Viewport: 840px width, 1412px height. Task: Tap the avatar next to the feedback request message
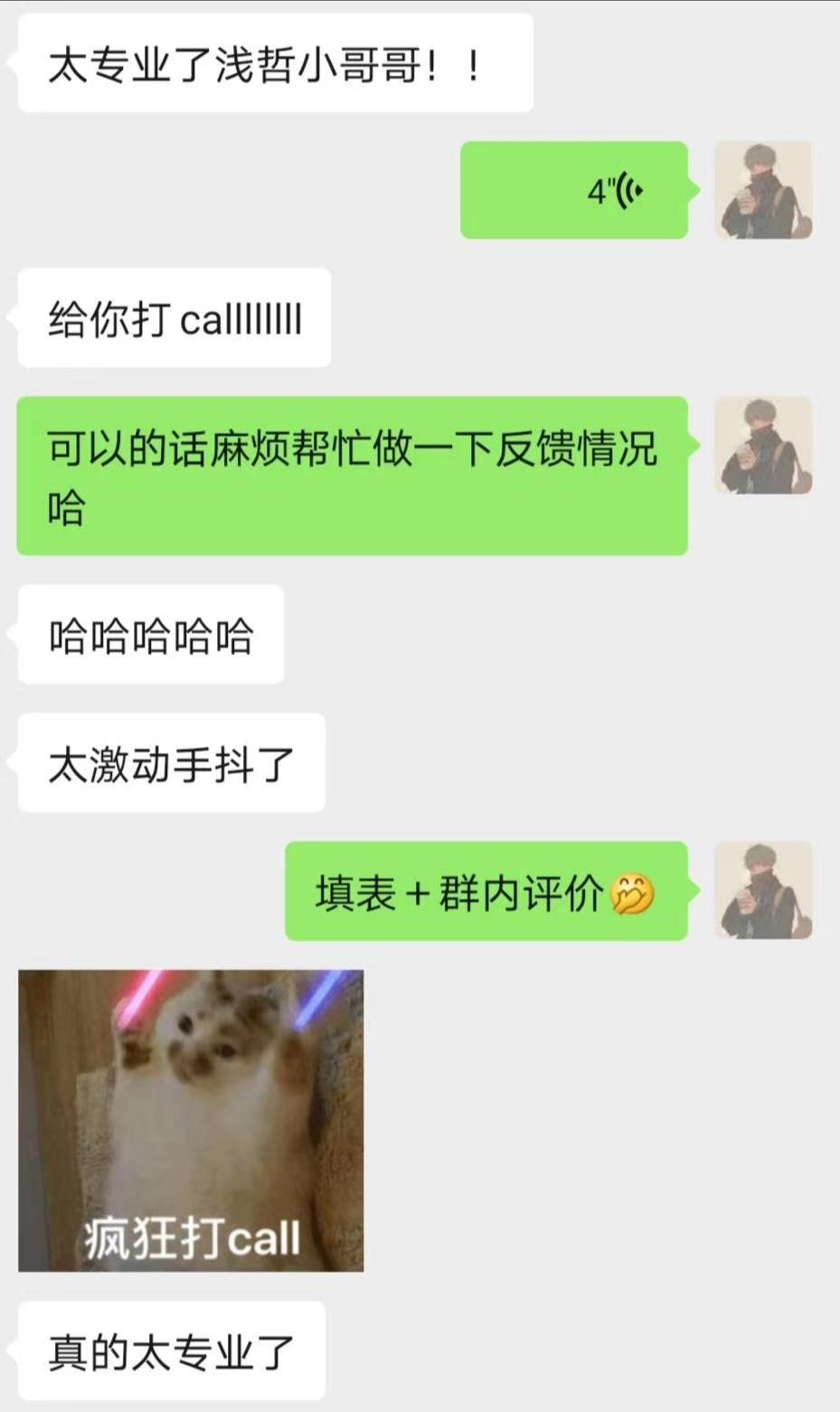pos(764,441)
